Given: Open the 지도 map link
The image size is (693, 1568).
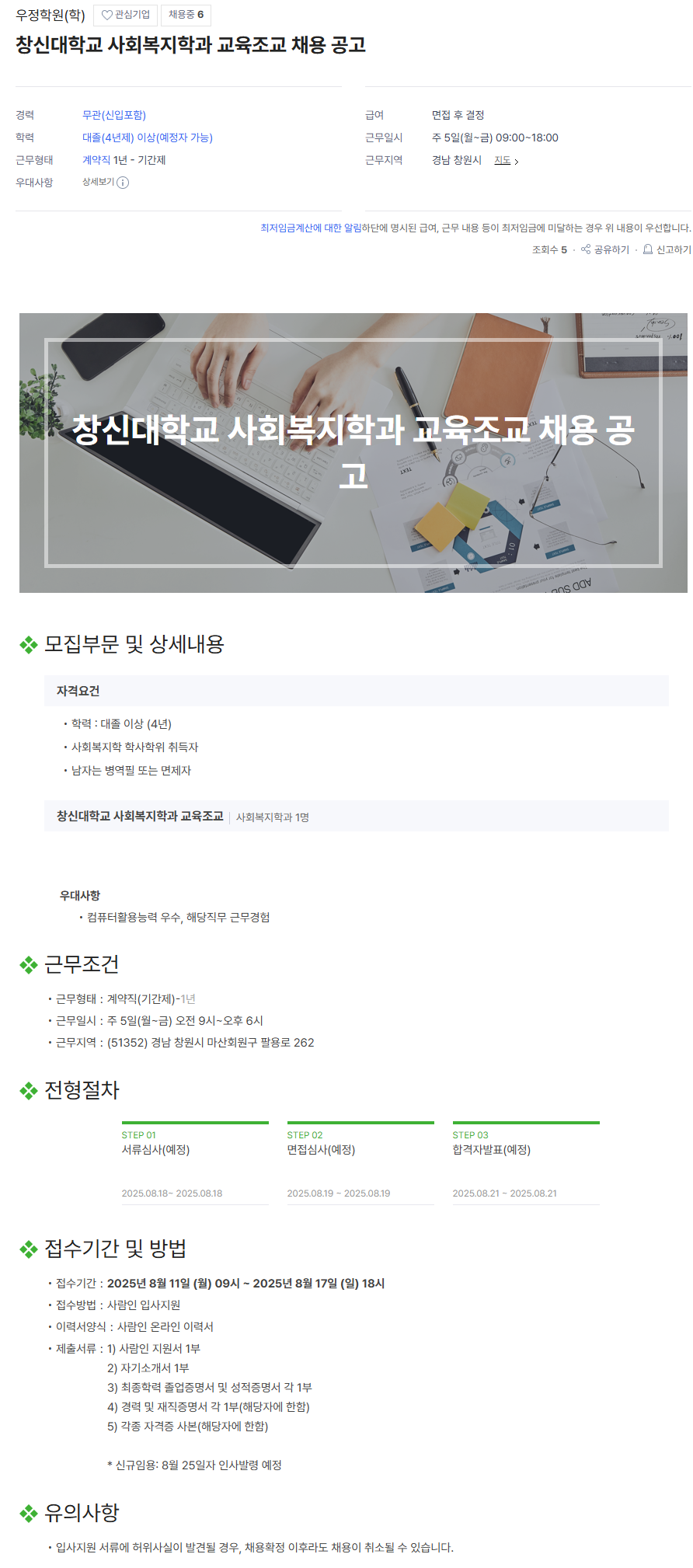Looking at the screenshot, I should (506, 161).
